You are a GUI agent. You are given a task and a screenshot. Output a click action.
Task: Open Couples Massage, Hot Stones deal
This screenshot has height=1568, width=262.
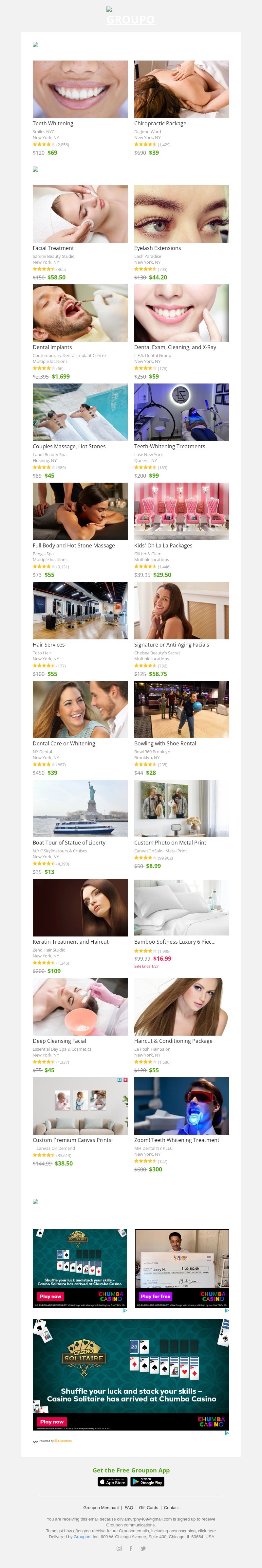(x=80, y=412)
